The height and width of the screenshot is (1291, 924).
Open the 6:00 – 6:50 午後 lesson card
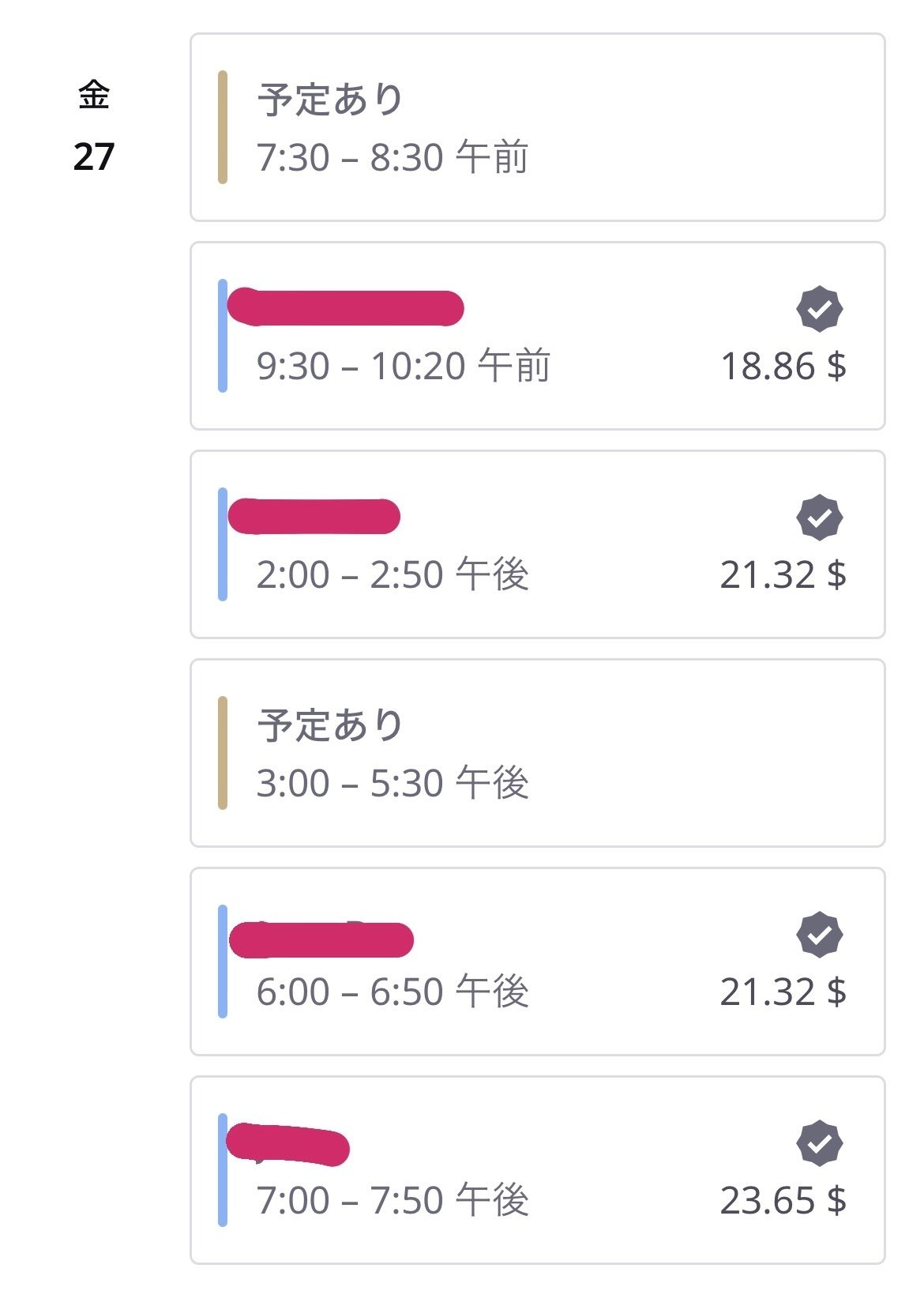tap(537, 962)
